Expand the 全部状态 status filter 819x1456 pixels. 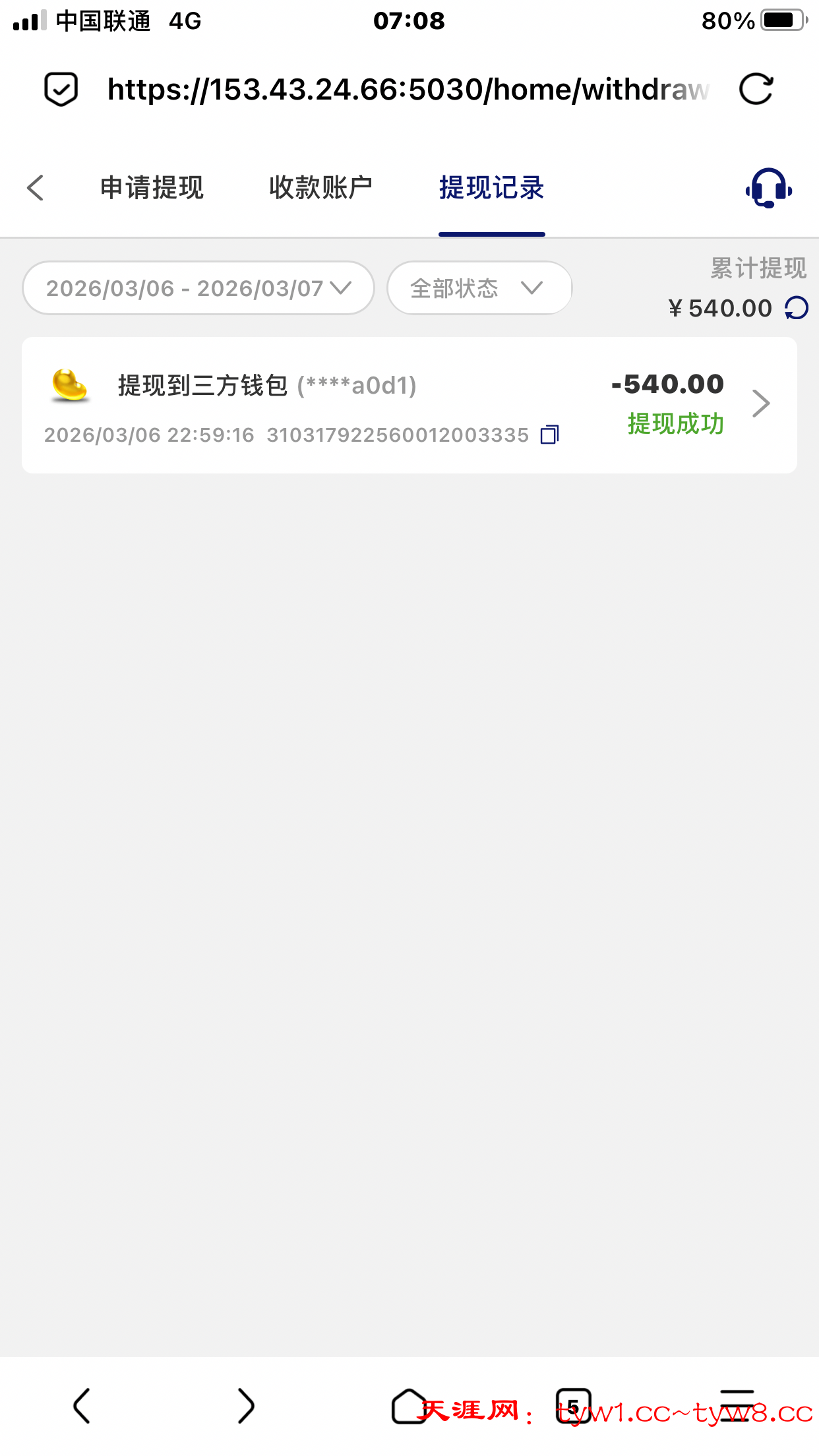(479, 288)
